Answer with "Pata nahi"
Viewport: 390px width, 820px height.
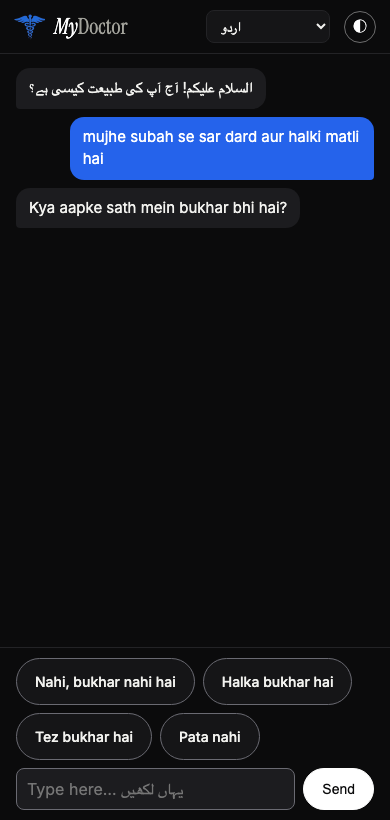point(210,736)
